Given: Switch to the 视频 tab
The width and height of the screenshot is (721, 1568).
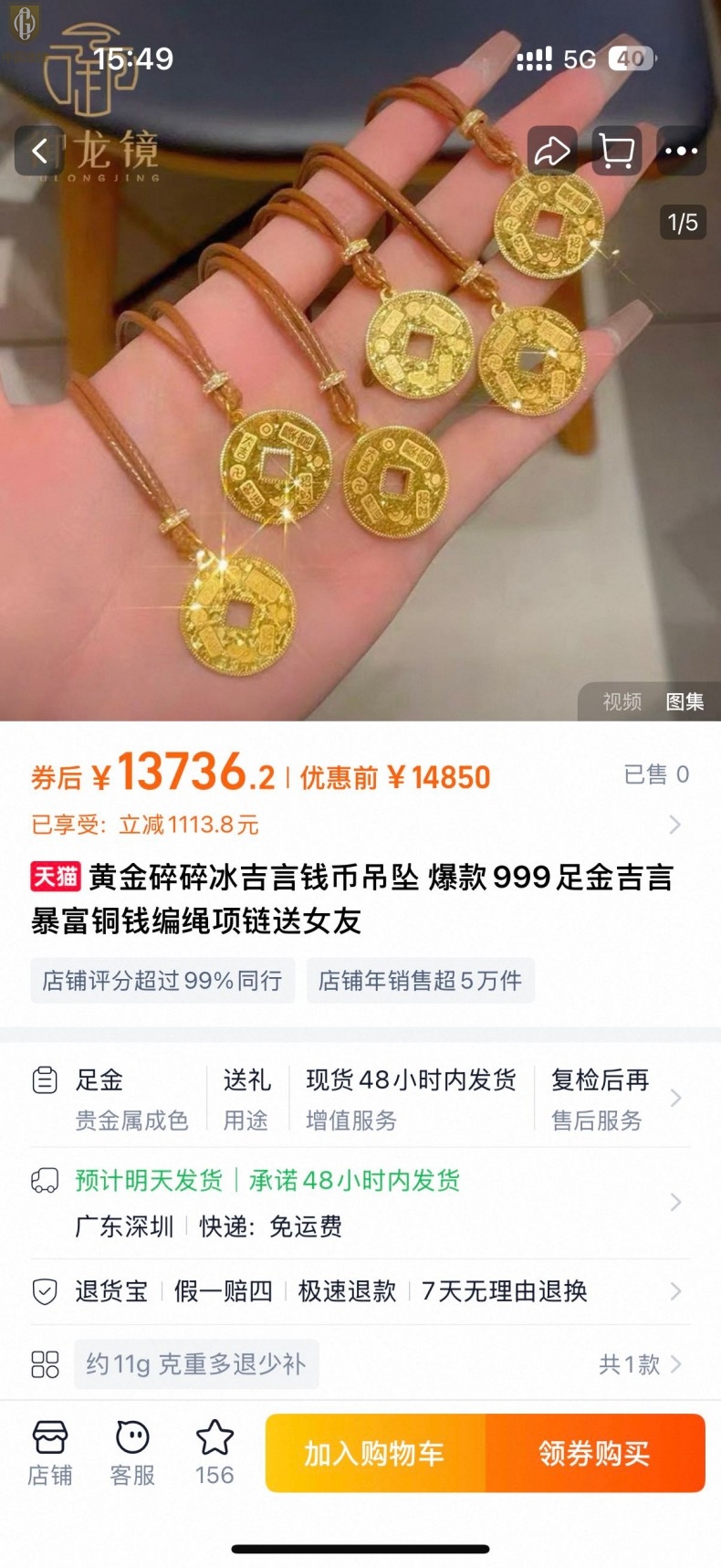Looking at the screenshot, I should [x=622, y=701].
